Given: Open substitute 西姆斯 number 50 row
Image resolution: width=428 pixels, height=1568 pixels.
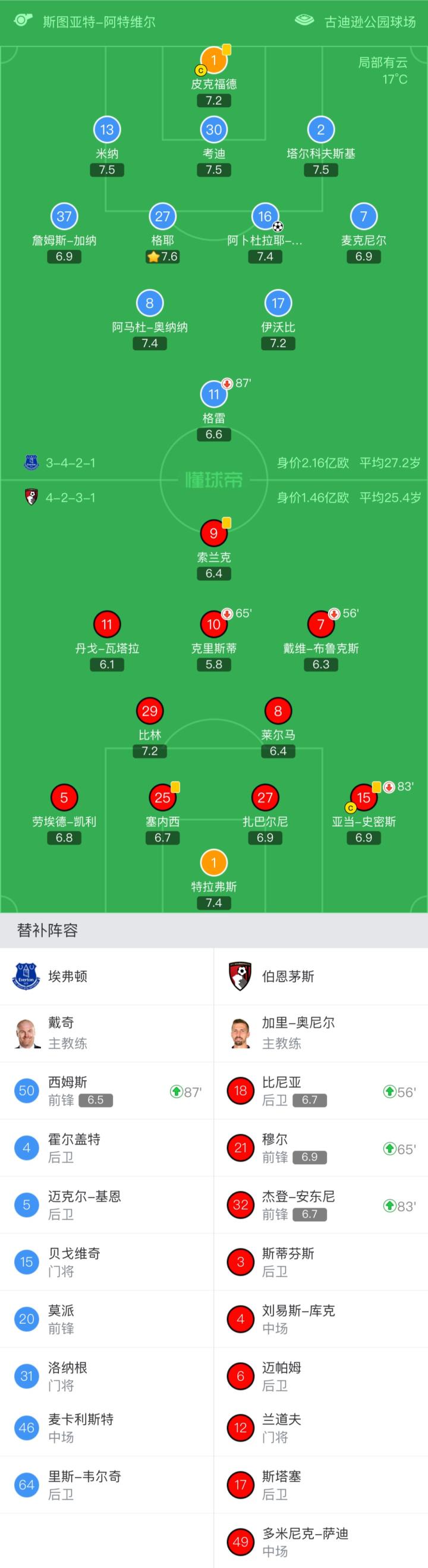Looking at the screenshot, I should point(107,1090).
